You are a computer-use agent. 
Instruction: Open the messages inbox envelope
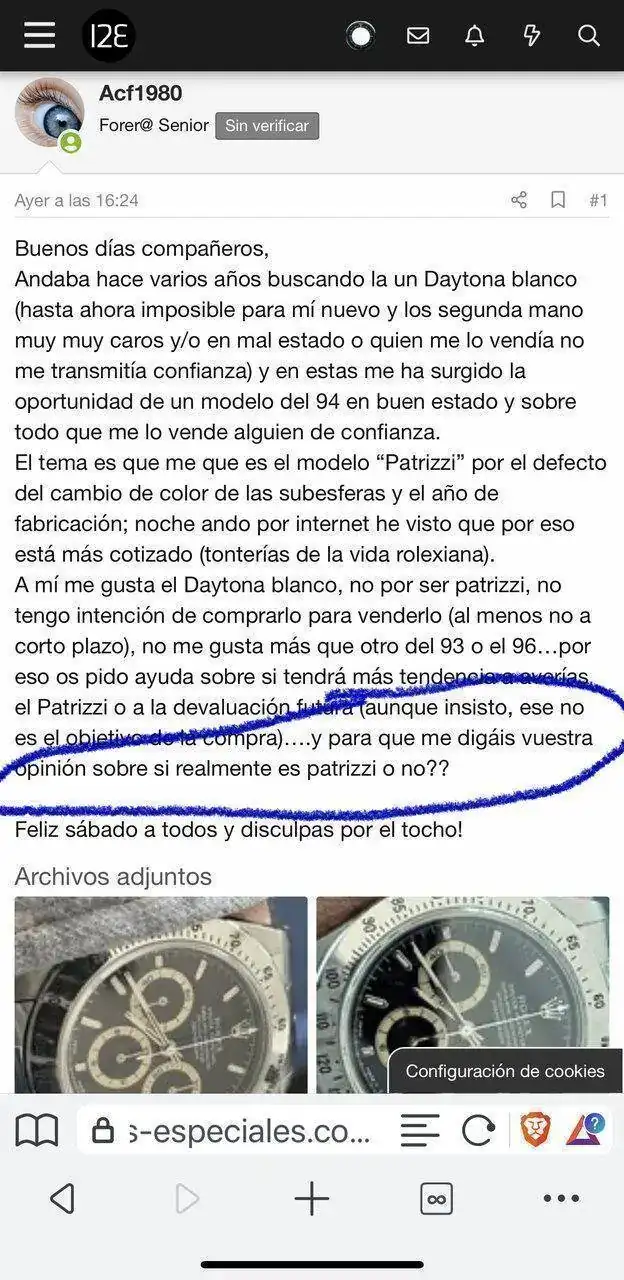(418, 36)
